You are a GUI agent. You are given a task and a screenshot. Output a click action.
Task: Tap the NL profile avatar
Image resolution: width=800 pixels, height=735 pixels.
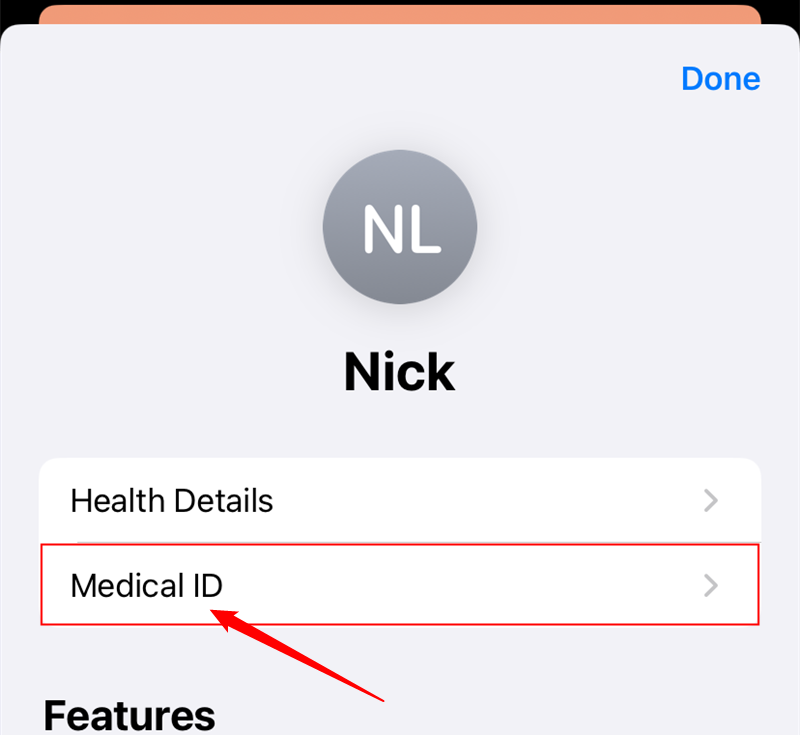(x=400, y=228)
